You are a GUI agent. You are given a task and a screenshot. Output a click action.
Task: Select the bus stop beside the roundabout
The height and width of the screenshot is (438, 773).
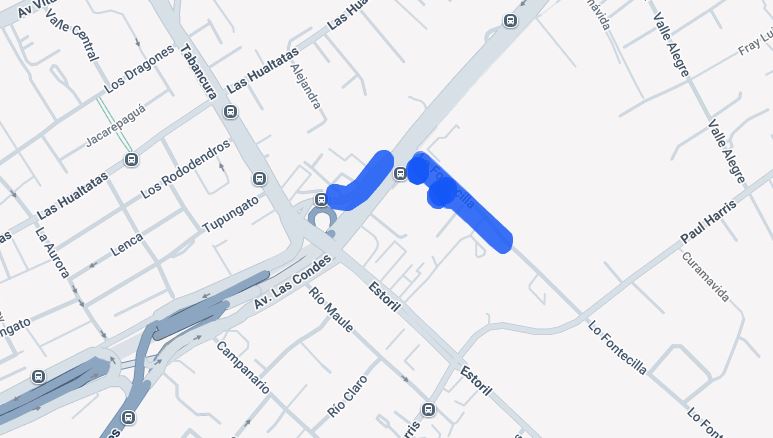point(321,198)
